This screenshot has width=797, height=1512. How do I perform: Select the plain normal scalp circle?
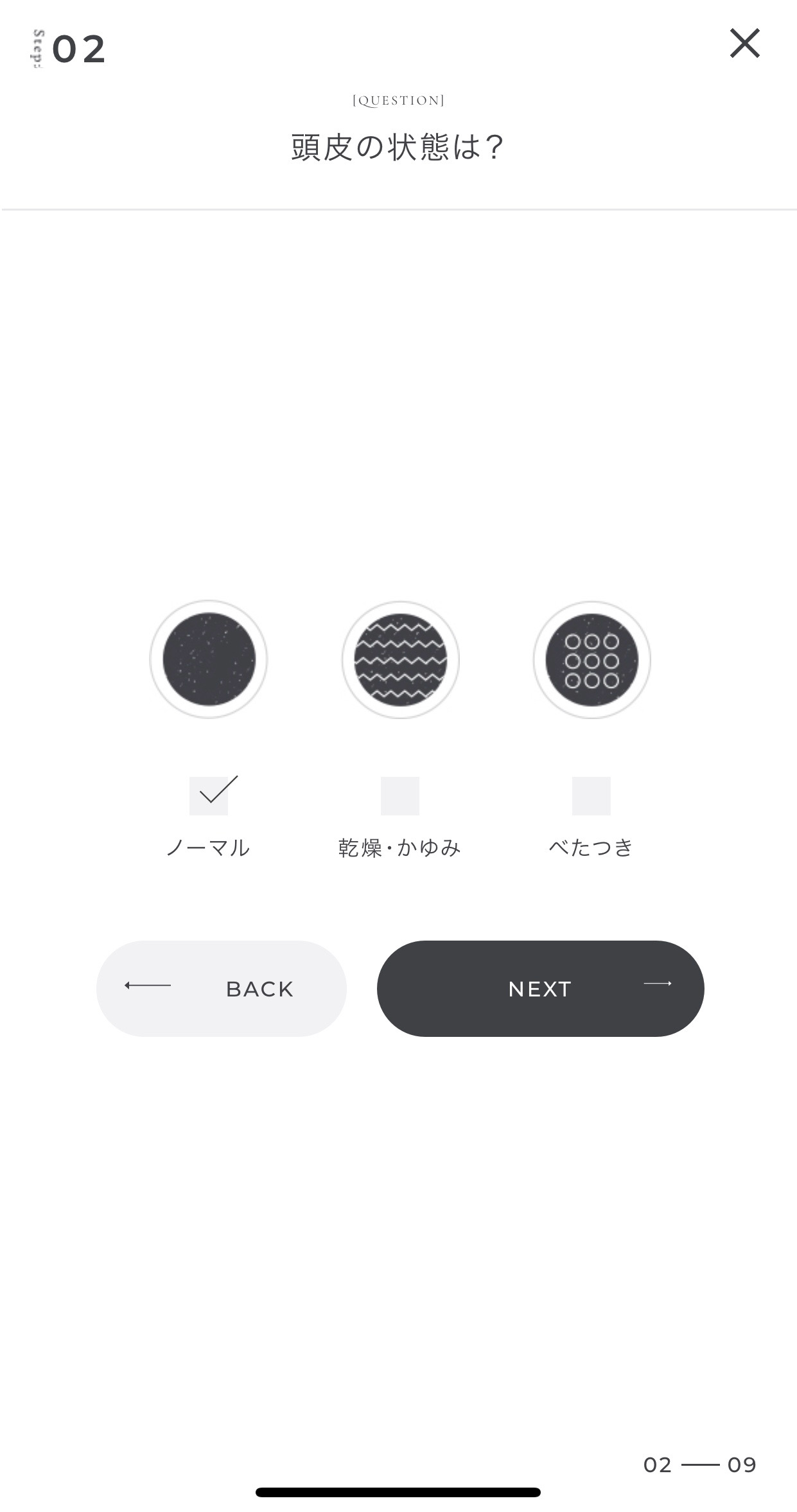pyautogui.click(x=209, y=659)
